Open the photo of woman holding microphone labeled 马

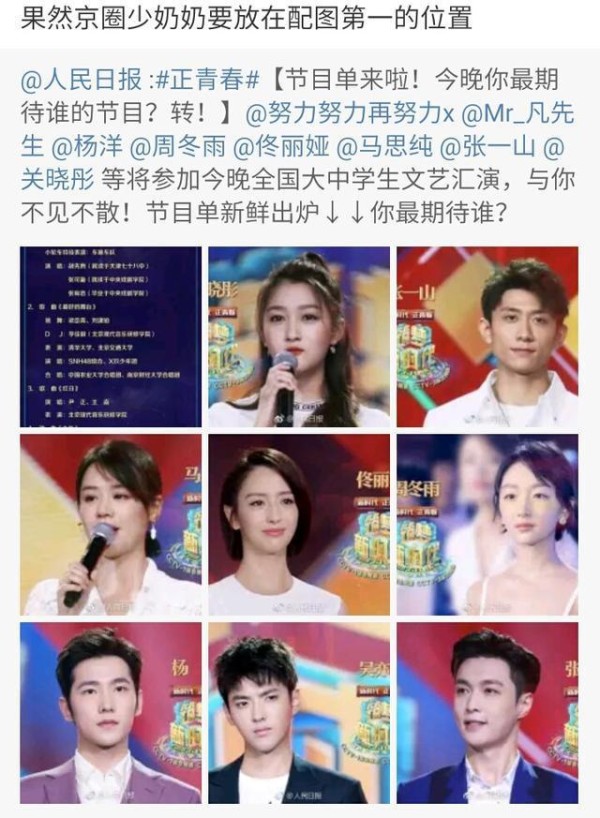tap(110, 525)
